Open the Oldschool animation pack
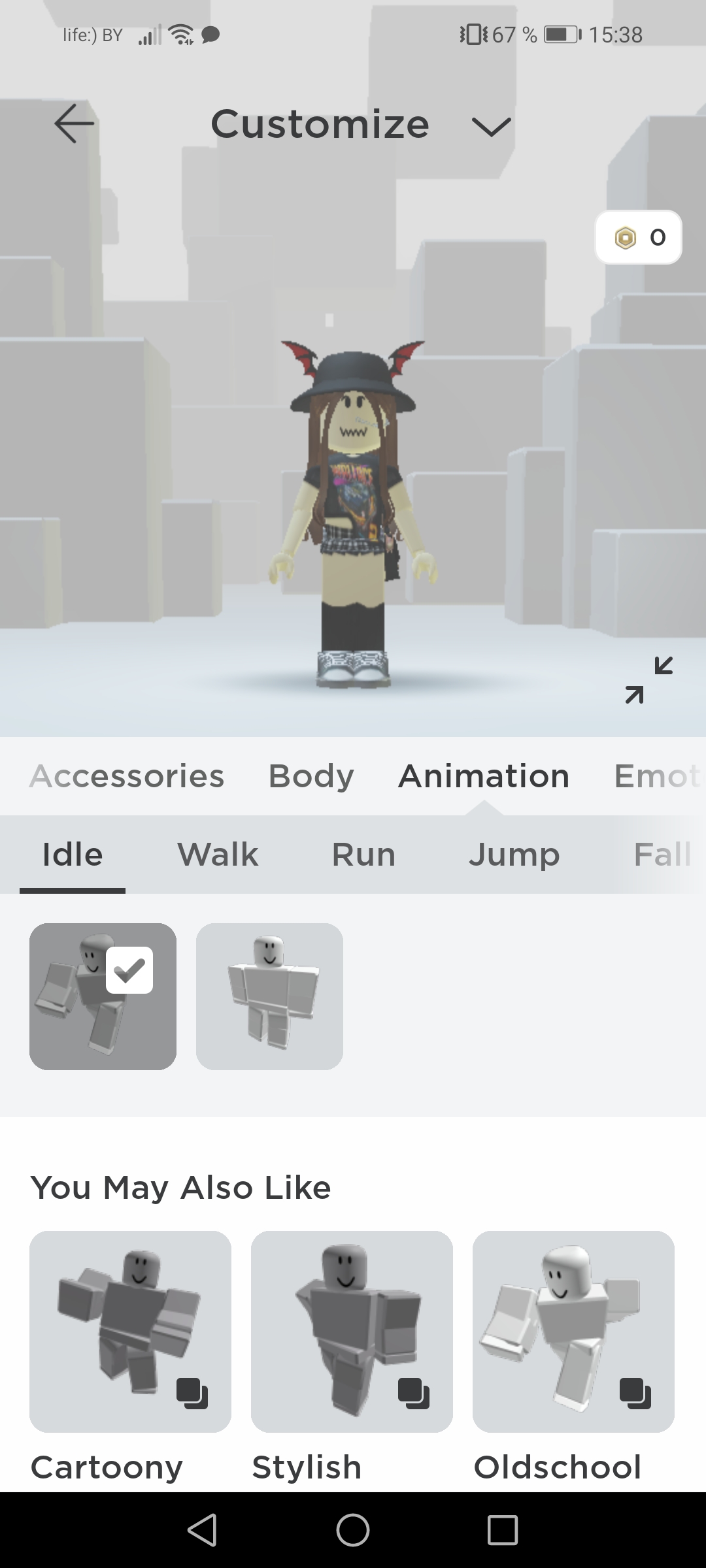The width and height of the screenshot is (706, 1568). [x=573, y=1331]
